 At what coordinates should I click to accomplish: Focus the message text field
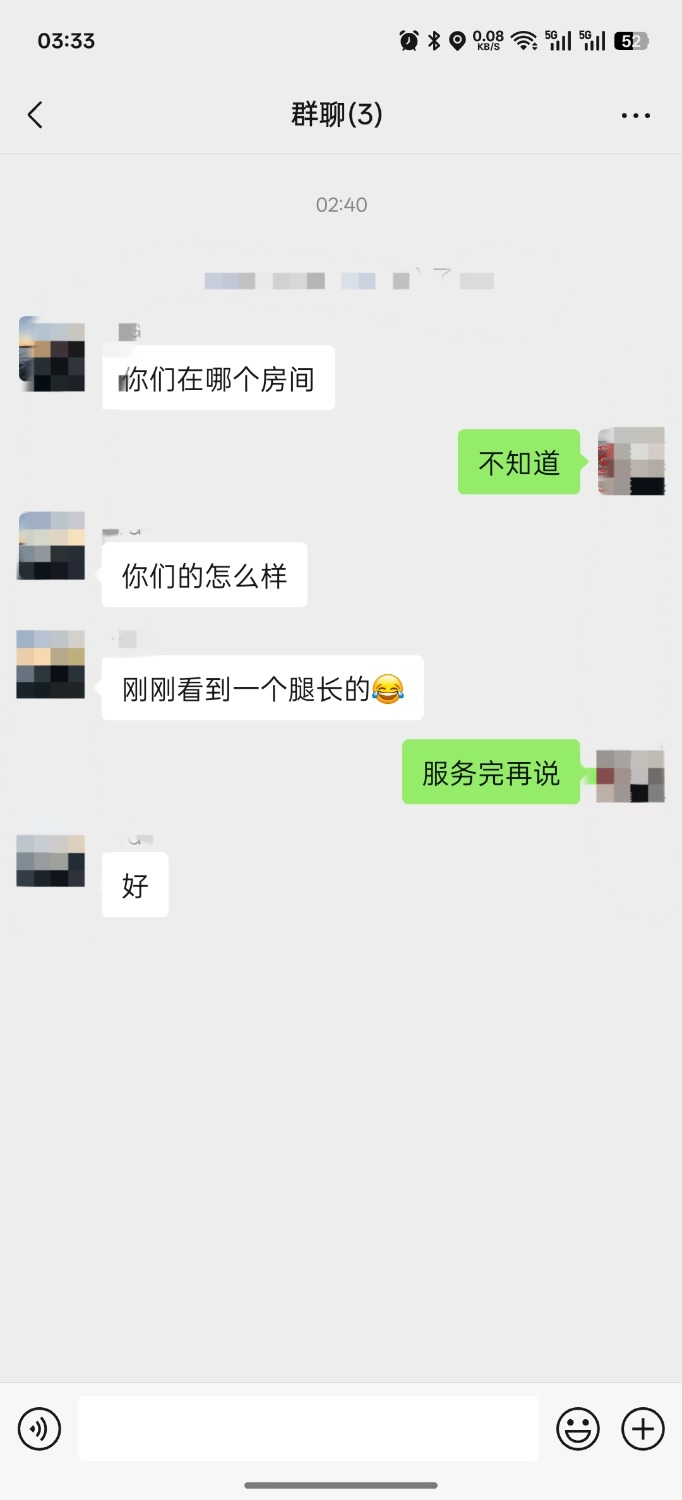(308, 1428)
